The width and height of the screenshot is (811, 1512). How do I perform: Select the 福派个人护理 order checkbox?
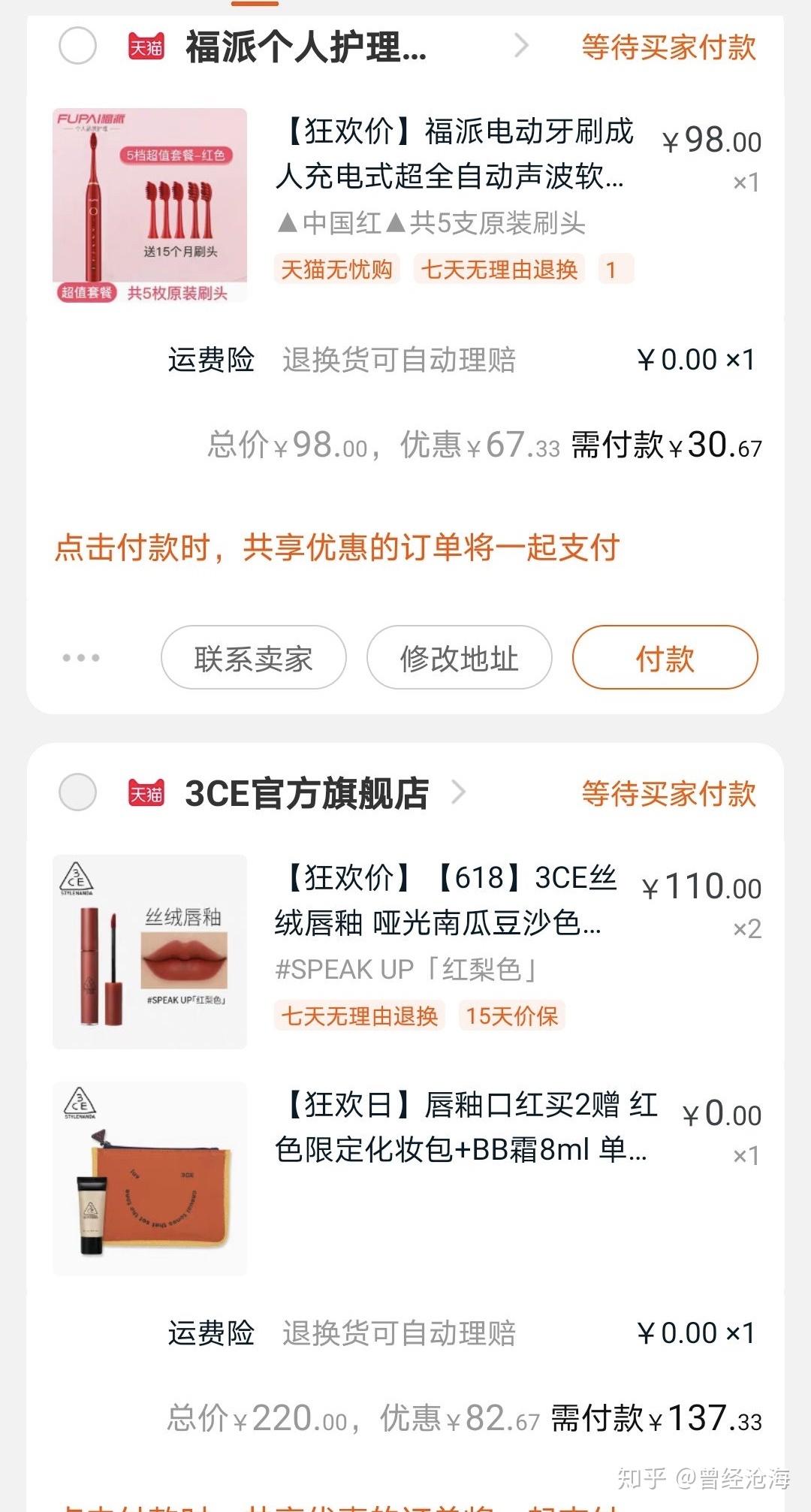pyautogui.click(x=77, y=46)
